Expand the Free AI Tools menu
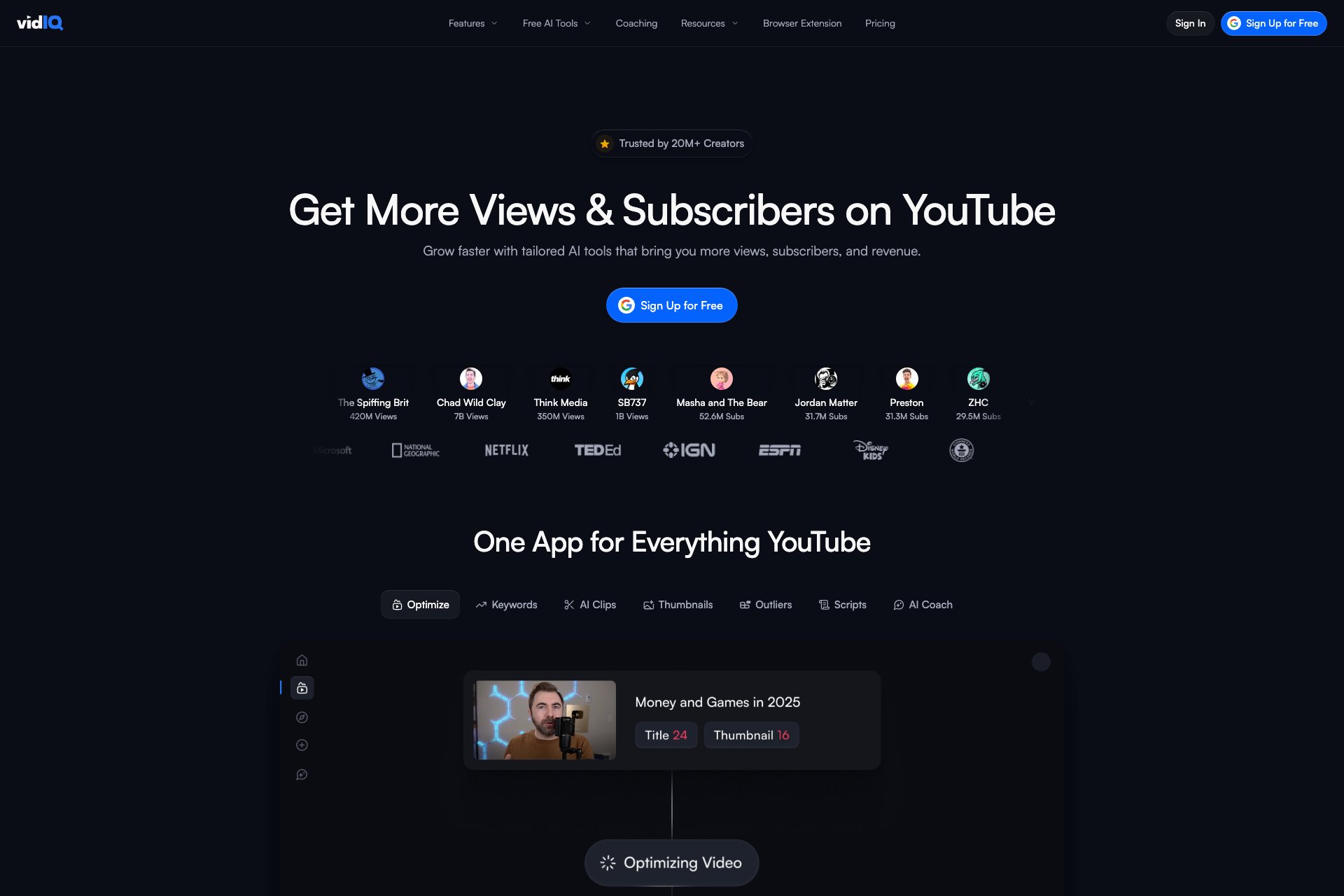This screenshot has height=896, width=1344. point(556,23)
